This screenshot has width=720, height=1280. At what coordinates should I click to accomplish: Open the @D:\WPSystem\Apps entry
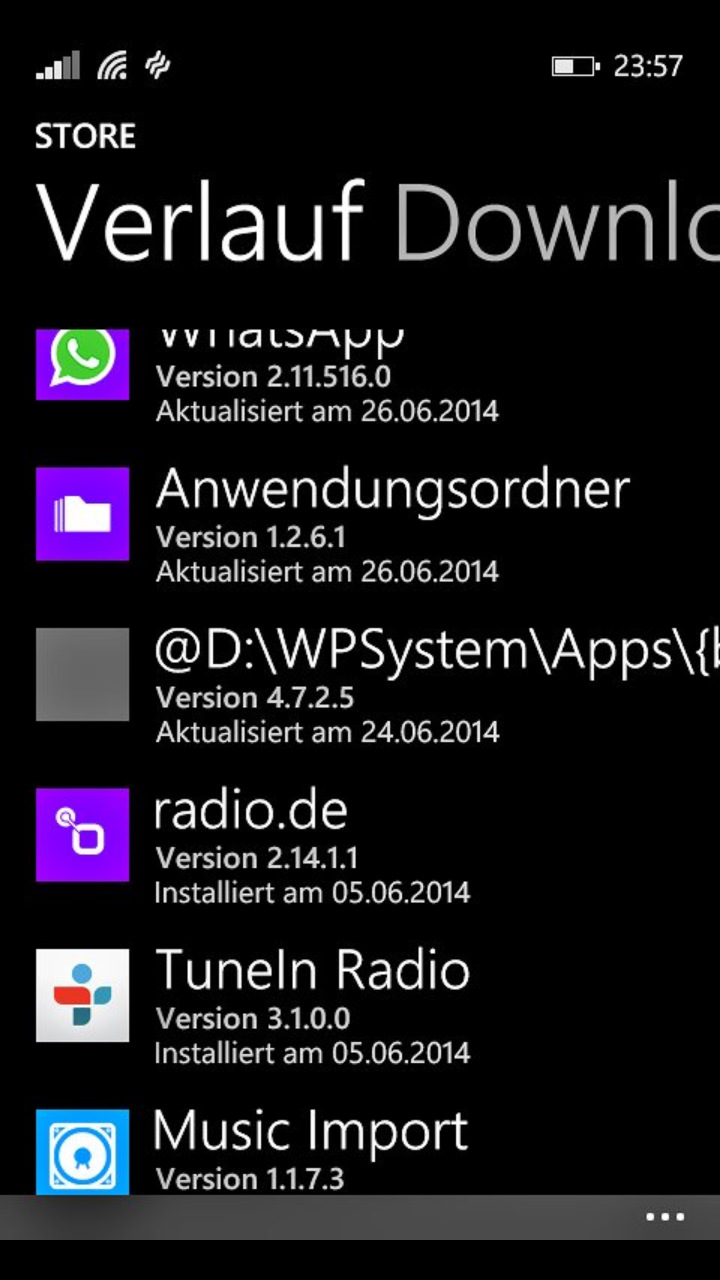360,685
